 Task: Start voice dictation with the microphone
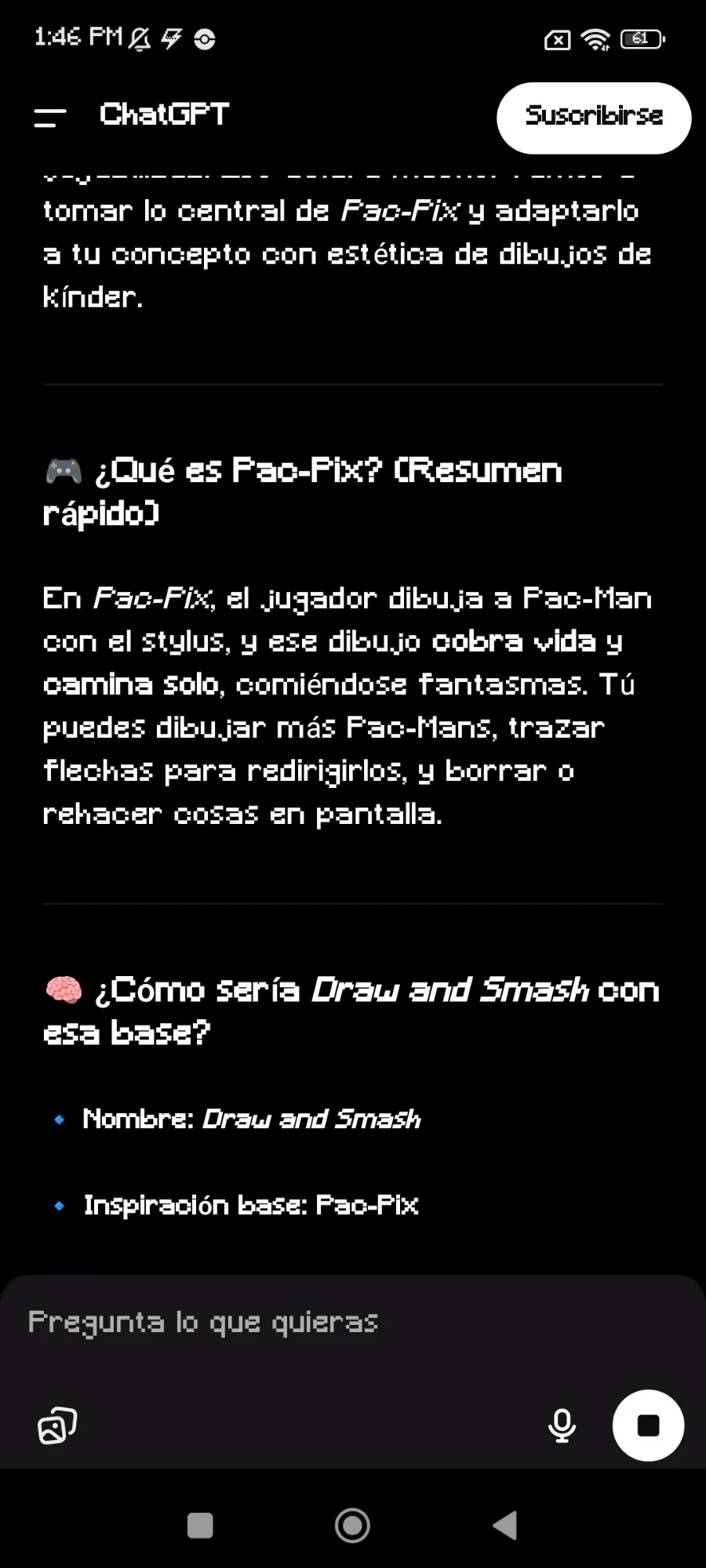coord(562,1425)
